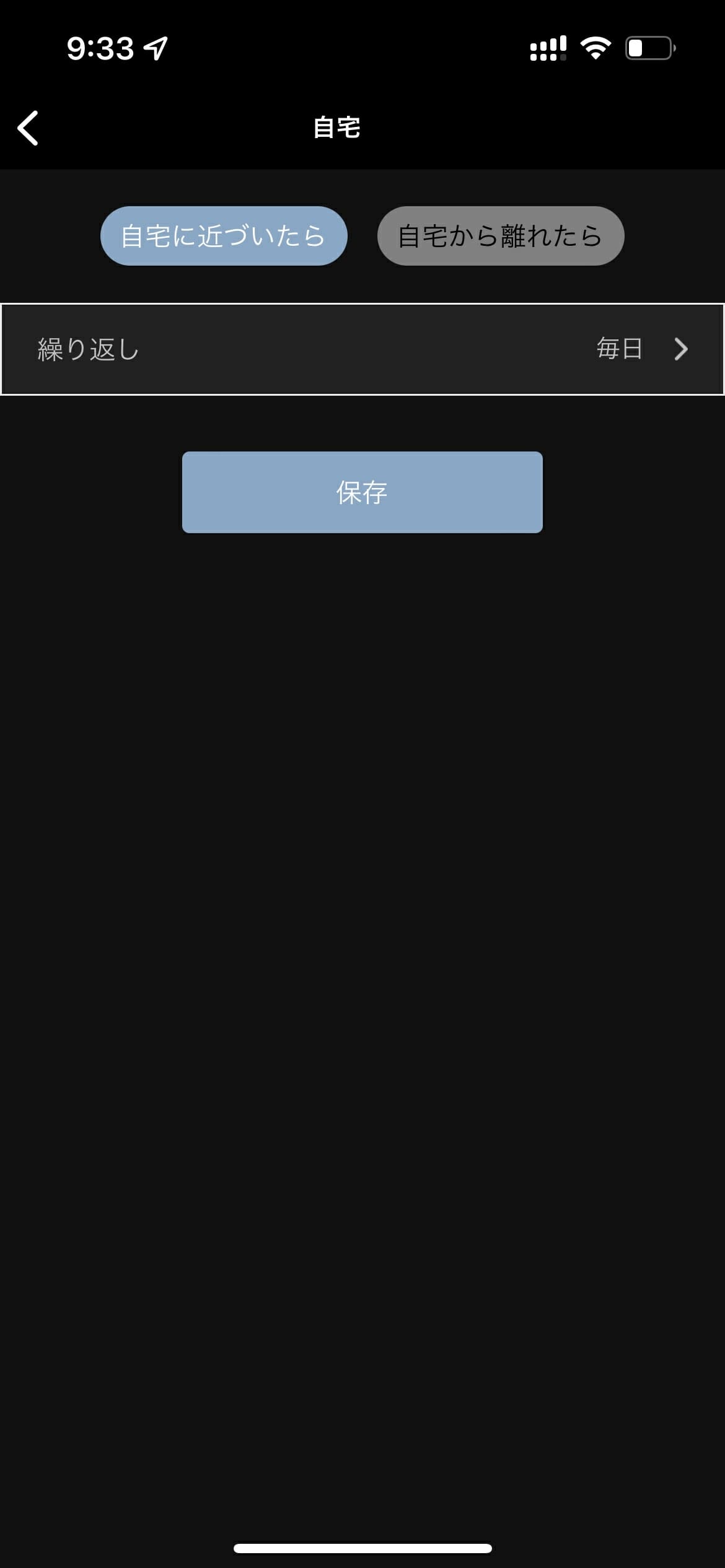
Task: Tap the 保存 save button
Action: click(362, 492)
